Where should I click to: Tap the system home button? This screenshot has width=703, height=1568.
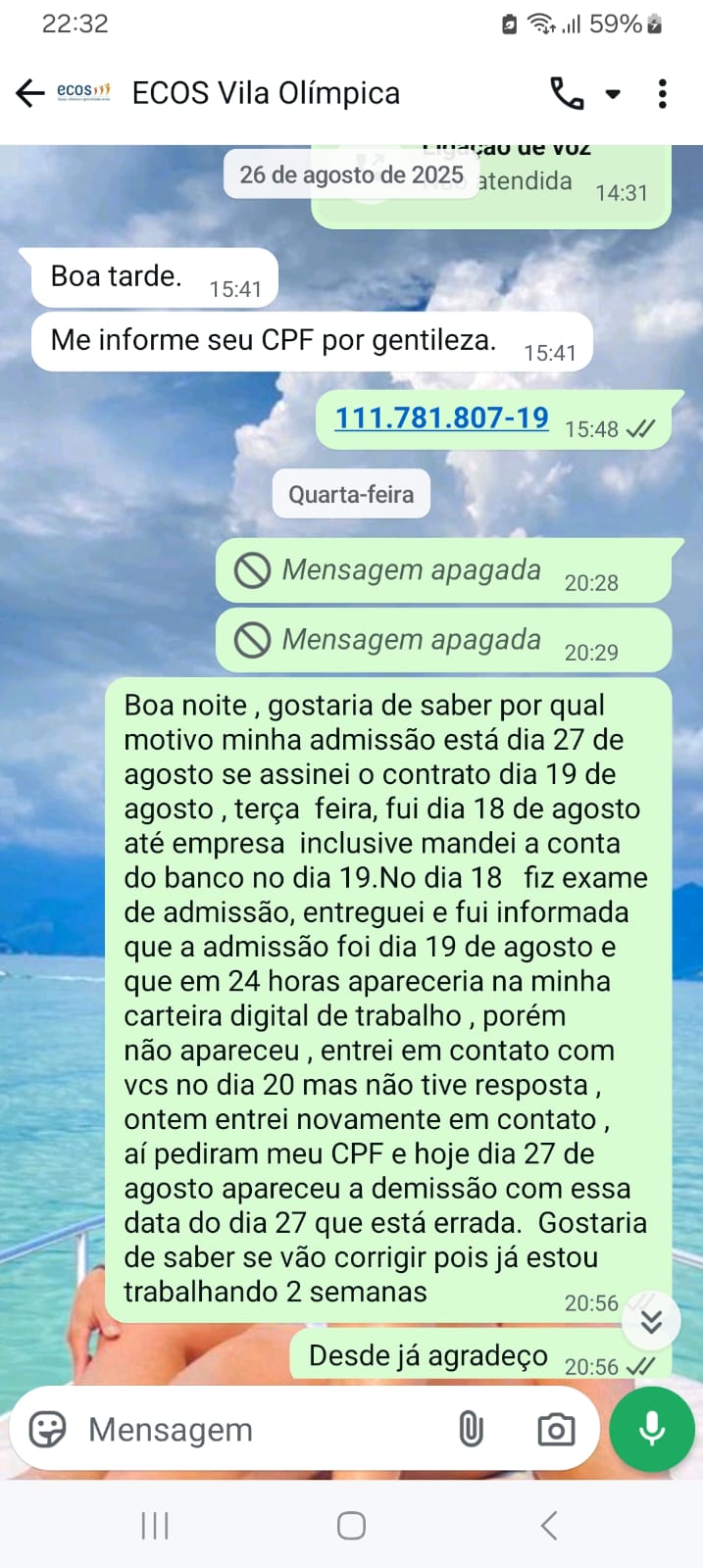click(351, 1525)
